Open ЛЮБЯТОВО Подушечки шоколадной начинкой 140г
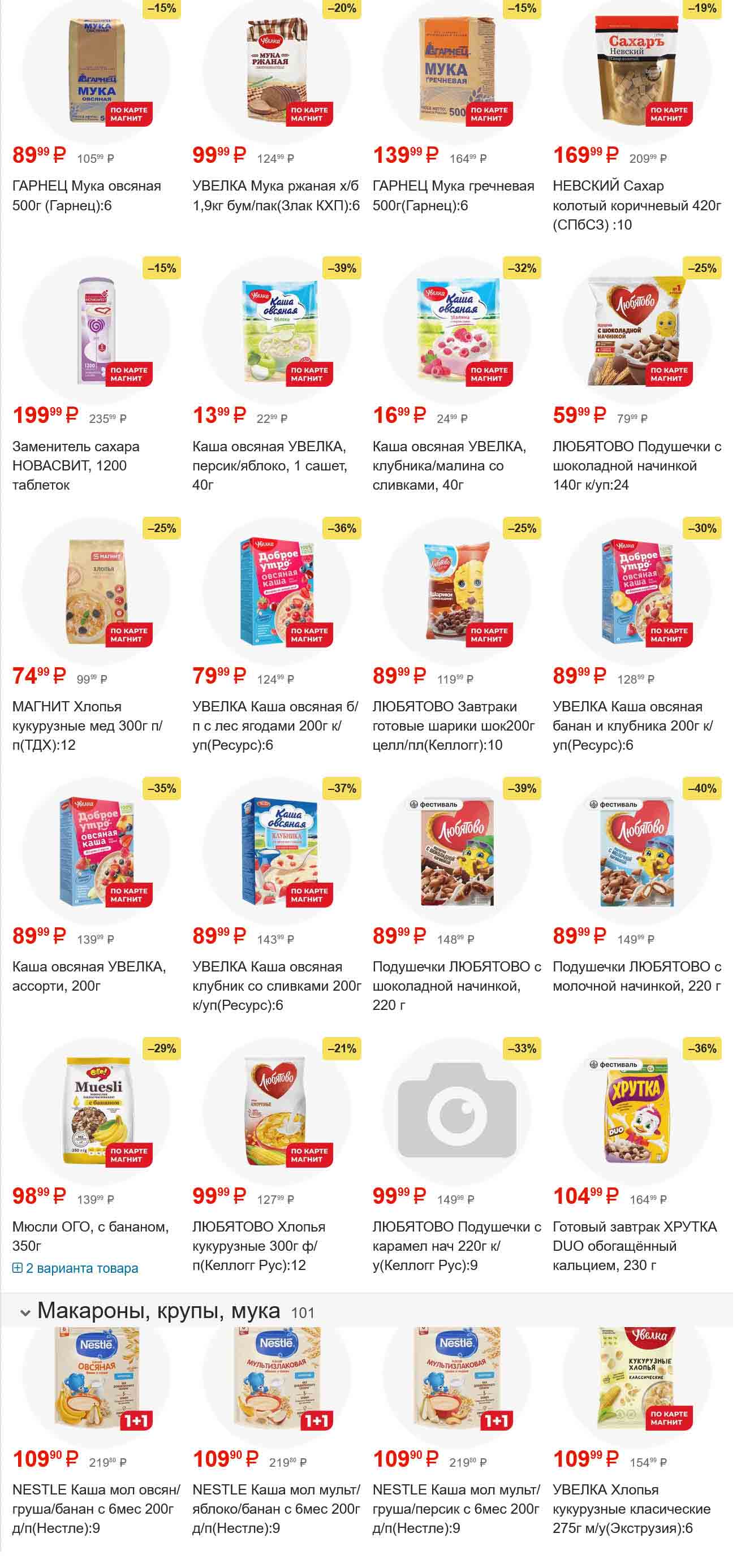 coord(636,465)
